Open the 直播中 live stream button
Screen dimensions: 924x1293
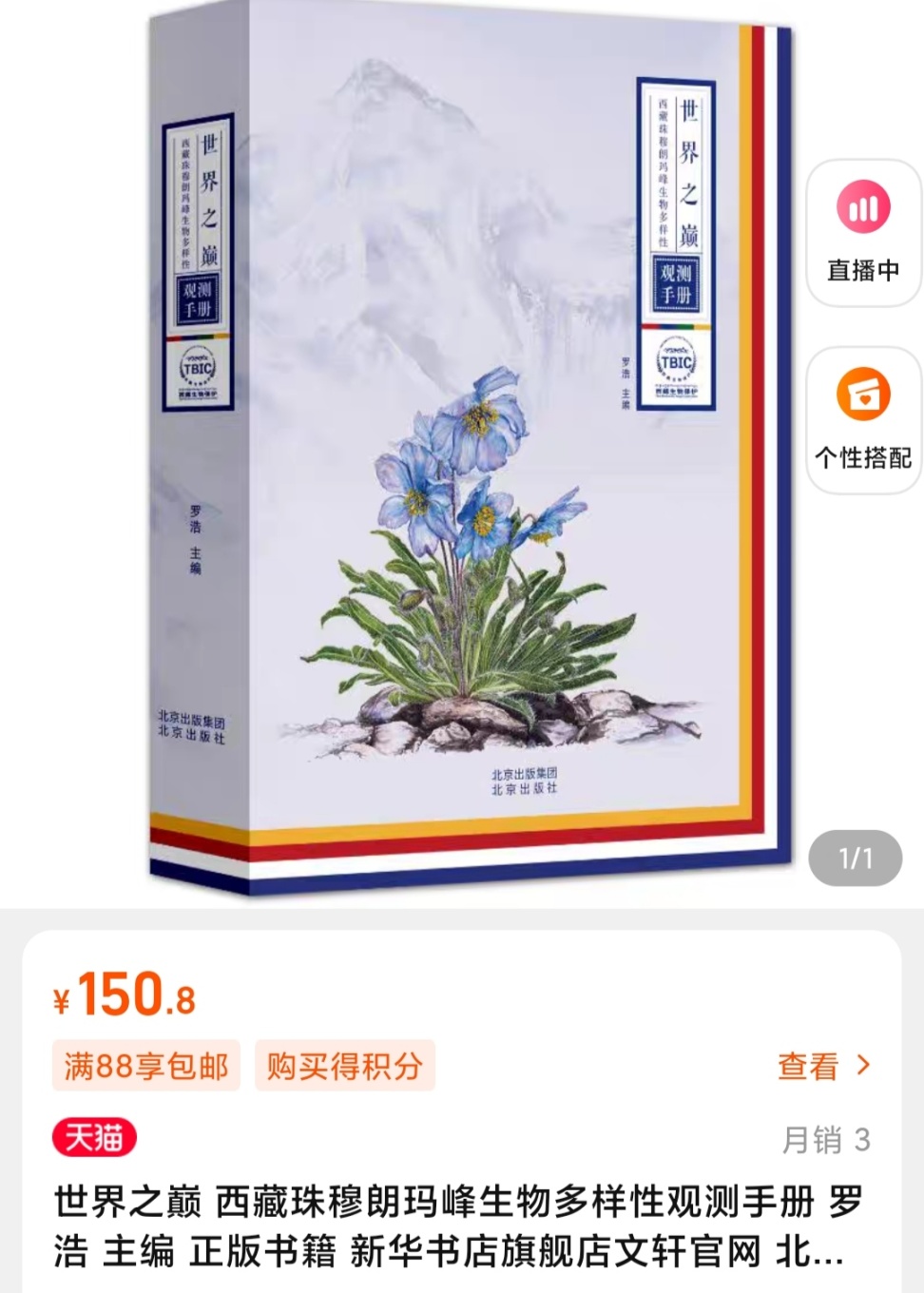coord(863,232)
